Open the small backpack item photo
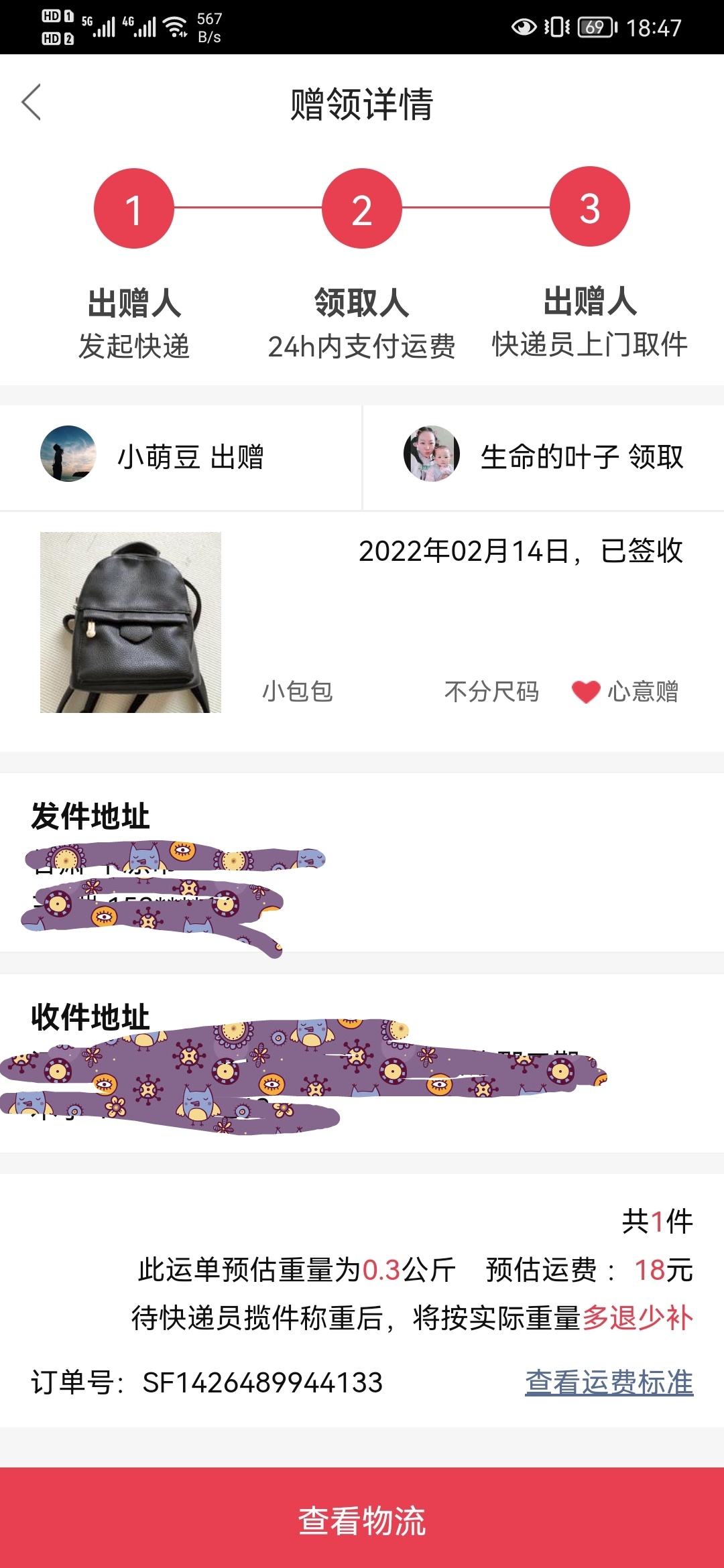The image size is (724, 1568). [x=131, y=623]
